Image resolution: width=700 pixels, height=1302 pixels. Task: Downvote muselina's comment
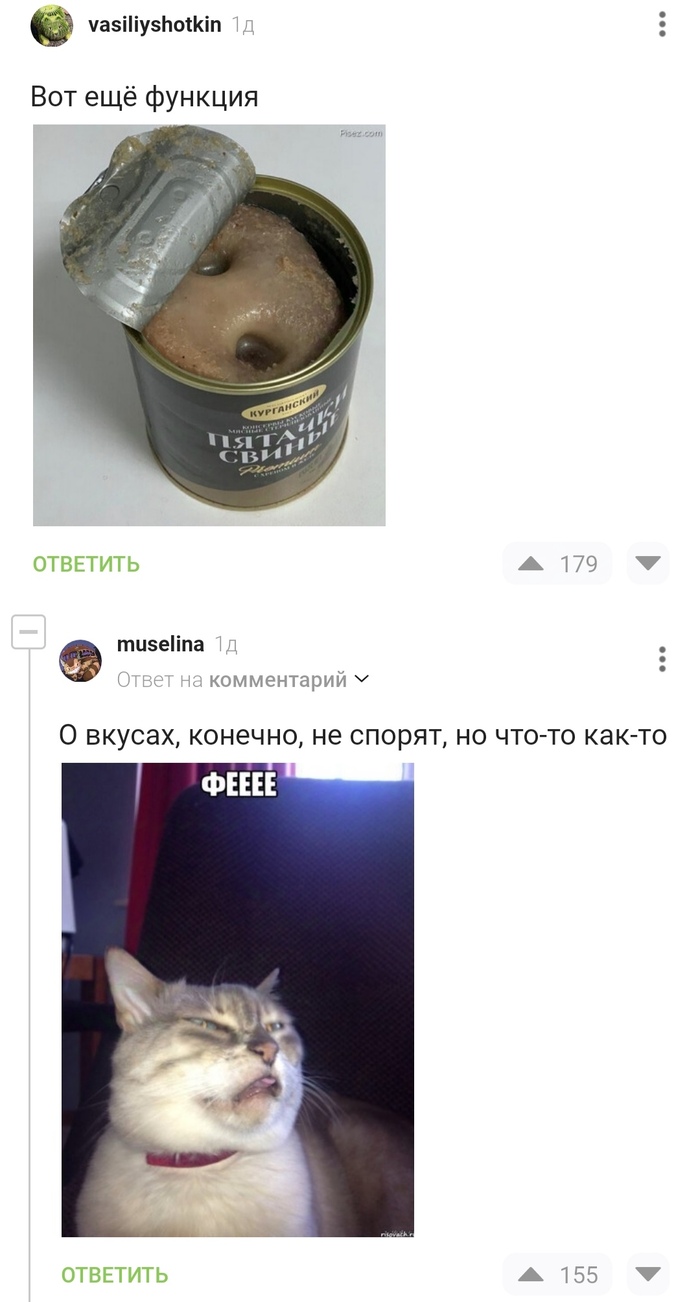[648, 1275]
